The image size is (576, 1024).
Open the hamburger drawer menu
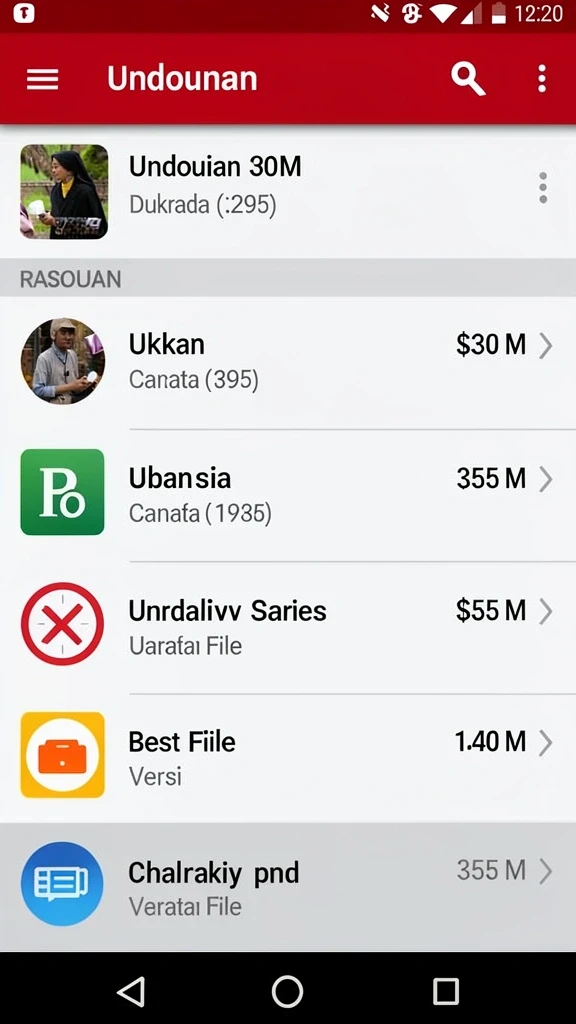click(42, 79)
